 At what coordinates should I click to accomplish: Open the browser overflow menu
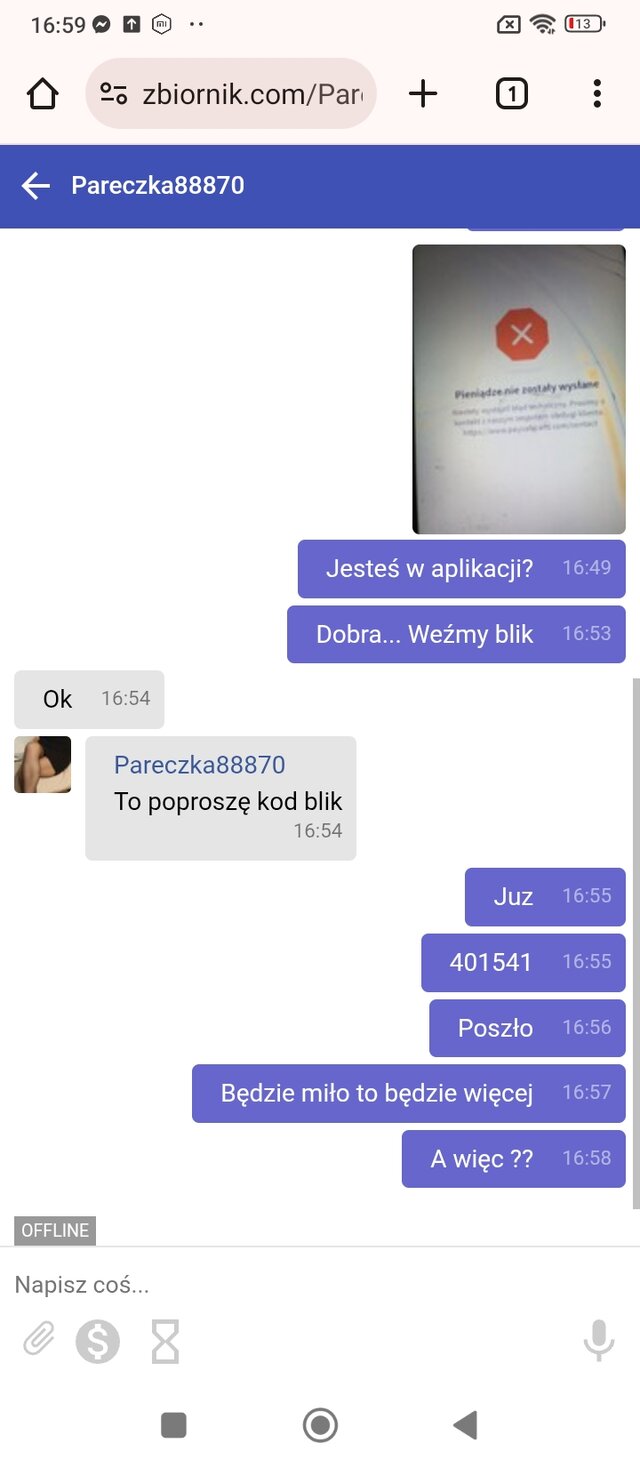597,94
